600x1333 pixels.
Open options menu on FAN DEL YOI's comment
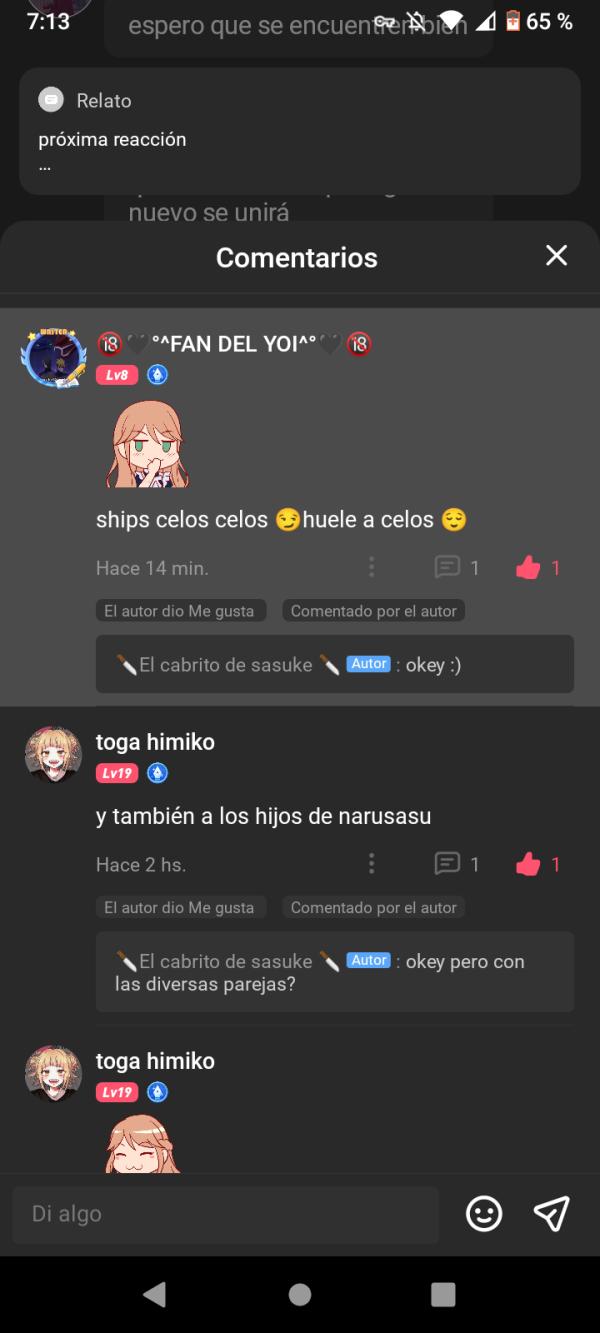click(x=371, y=568)
